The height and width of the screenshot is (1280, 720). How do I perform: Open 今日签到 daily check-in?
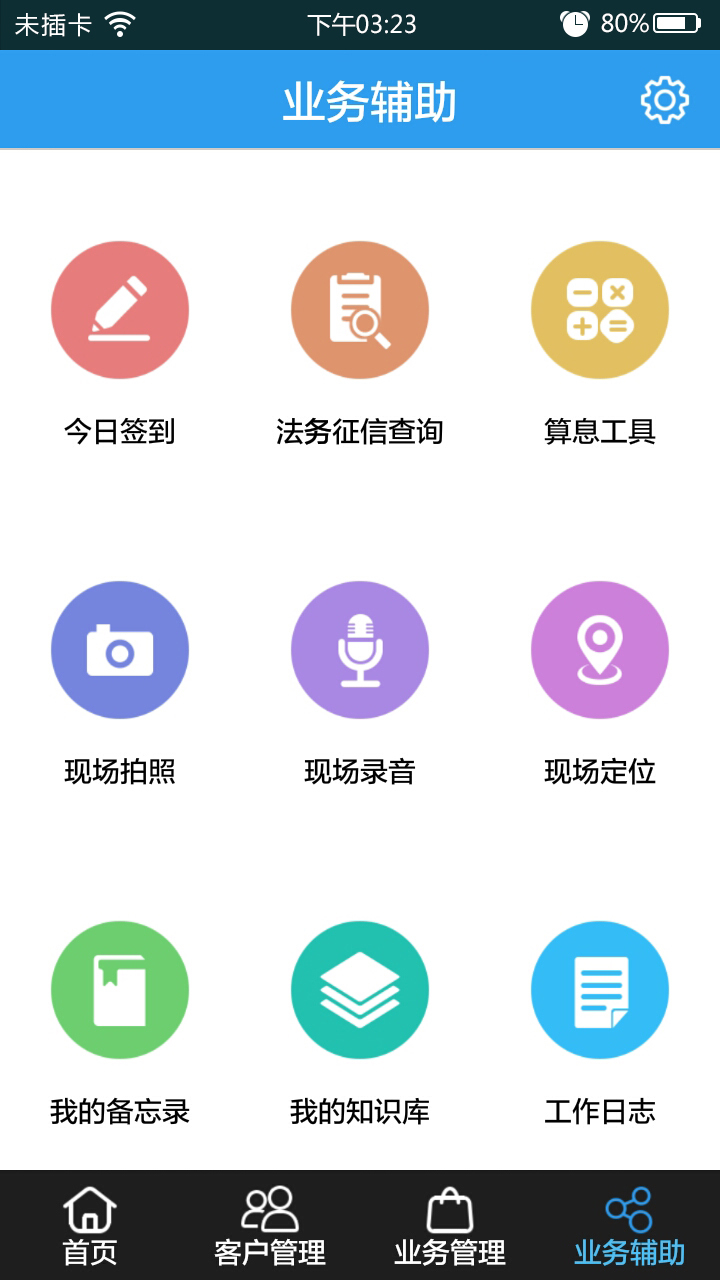click(120, 310)
